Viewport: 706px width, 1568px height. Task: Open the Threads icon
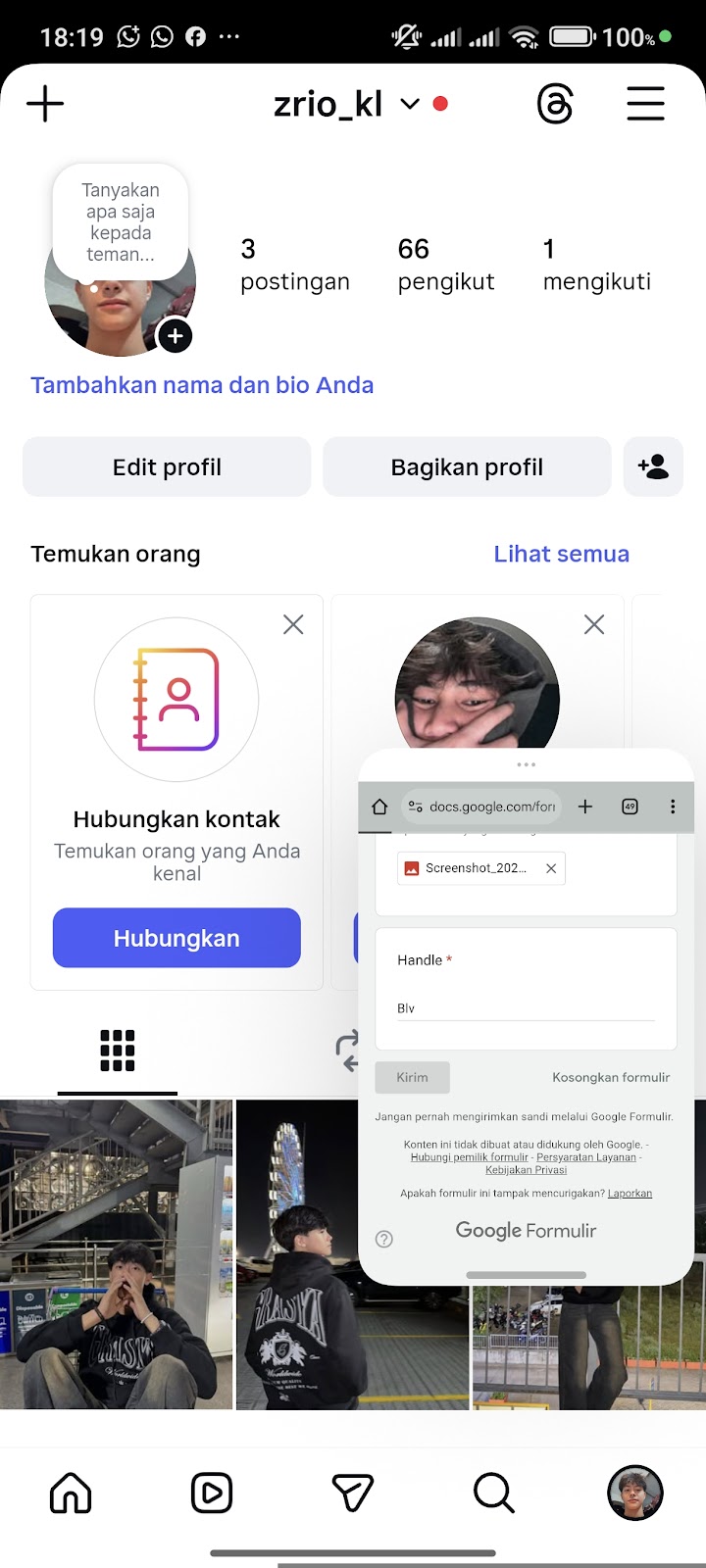point(555,104)
